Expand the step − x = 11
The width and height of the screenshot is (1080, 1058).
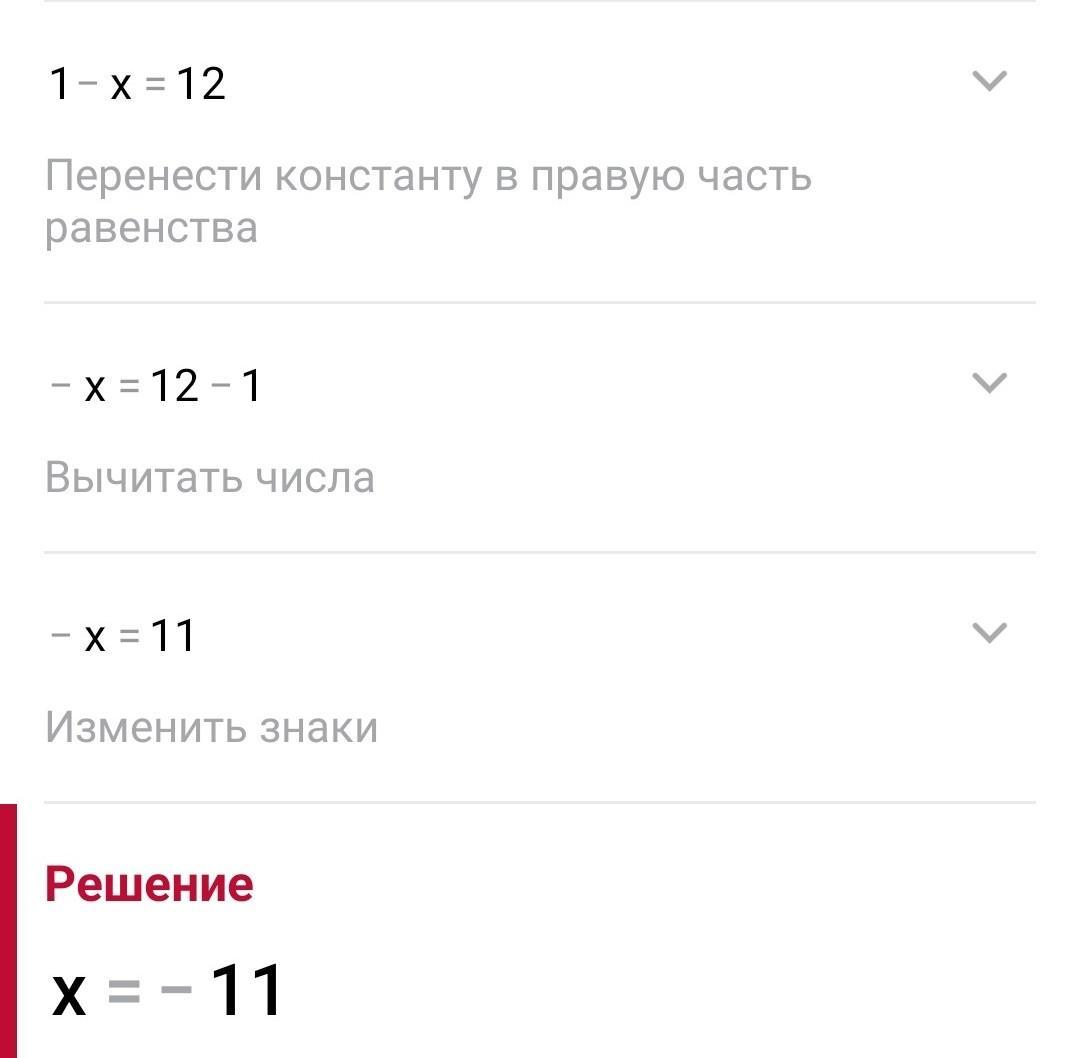click(x=988, y=632)
